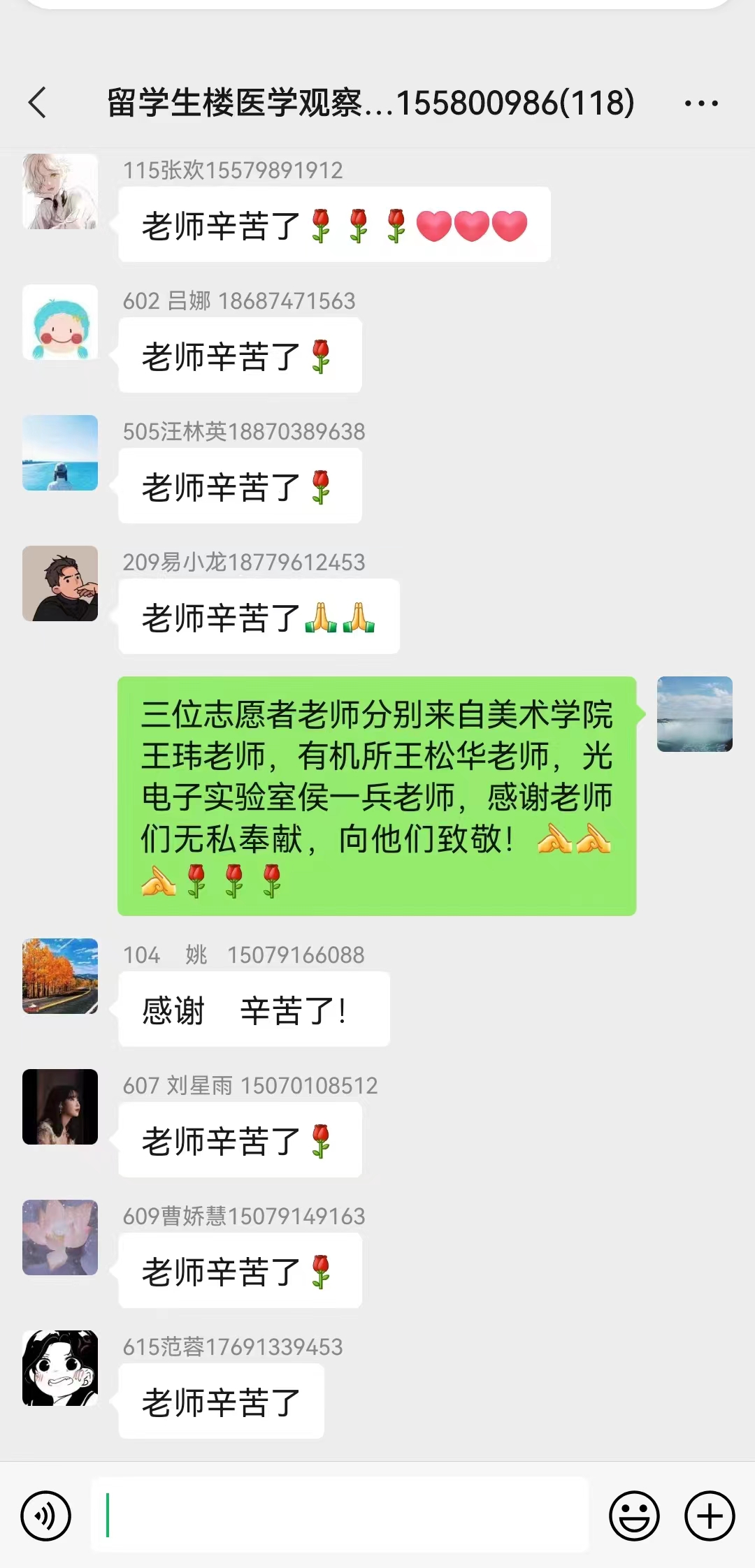Switch to voice message input
This screenshot has height=1568, width=755.
click(x=46, y=1516)
